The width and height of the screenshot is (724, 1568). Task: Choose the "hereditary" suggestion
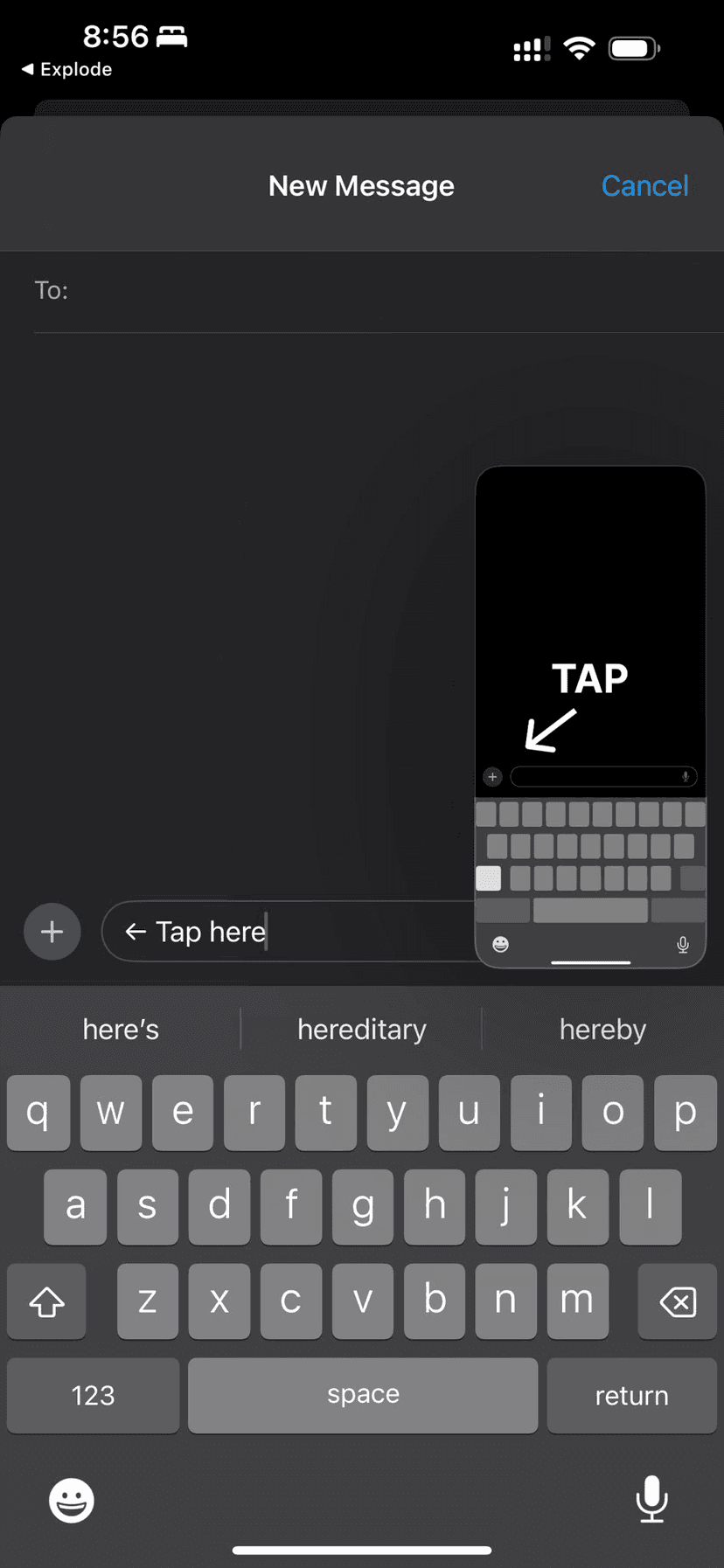[361, 1030]
